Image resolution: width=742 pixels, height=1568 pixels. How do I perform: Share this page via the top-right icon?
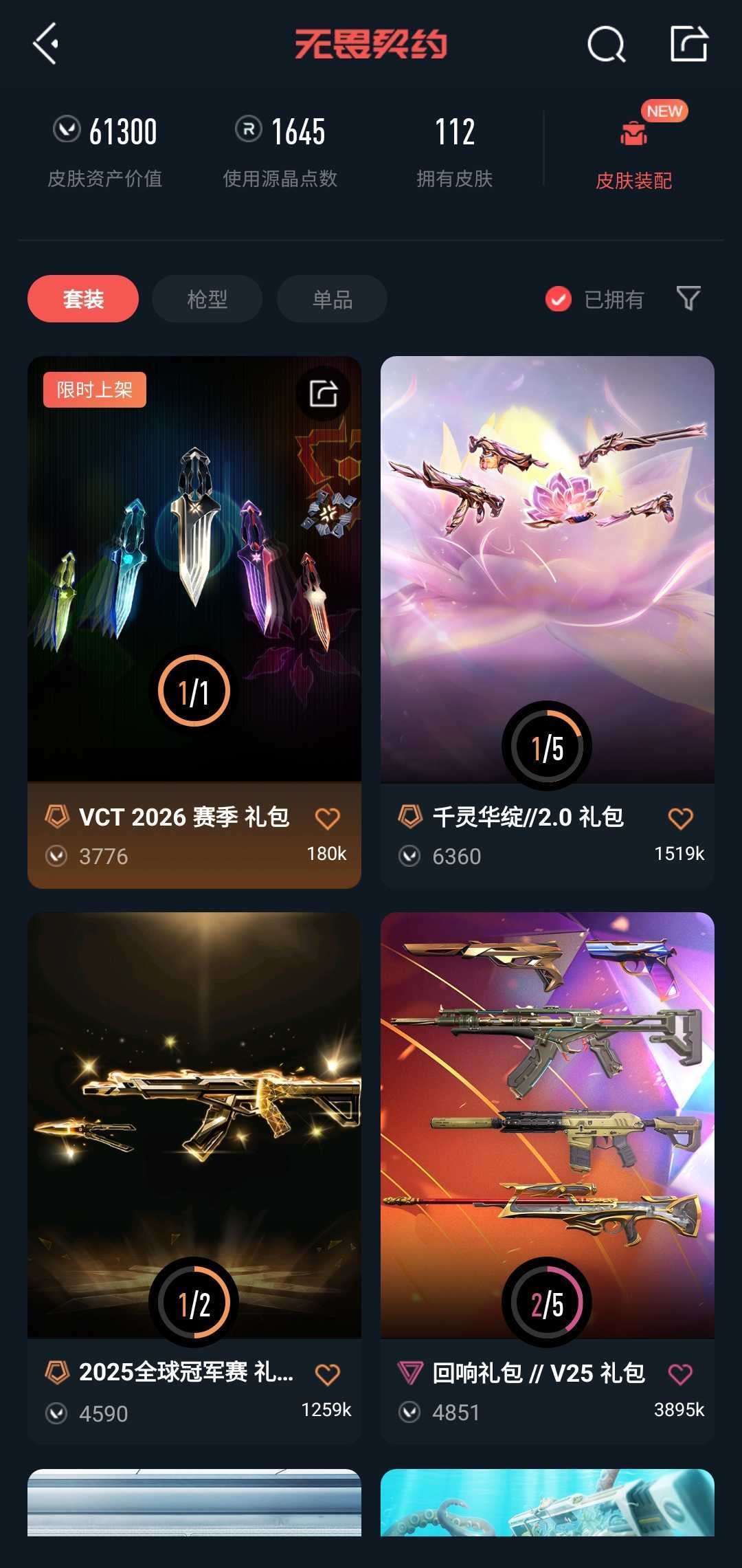[x=688, y=44]
